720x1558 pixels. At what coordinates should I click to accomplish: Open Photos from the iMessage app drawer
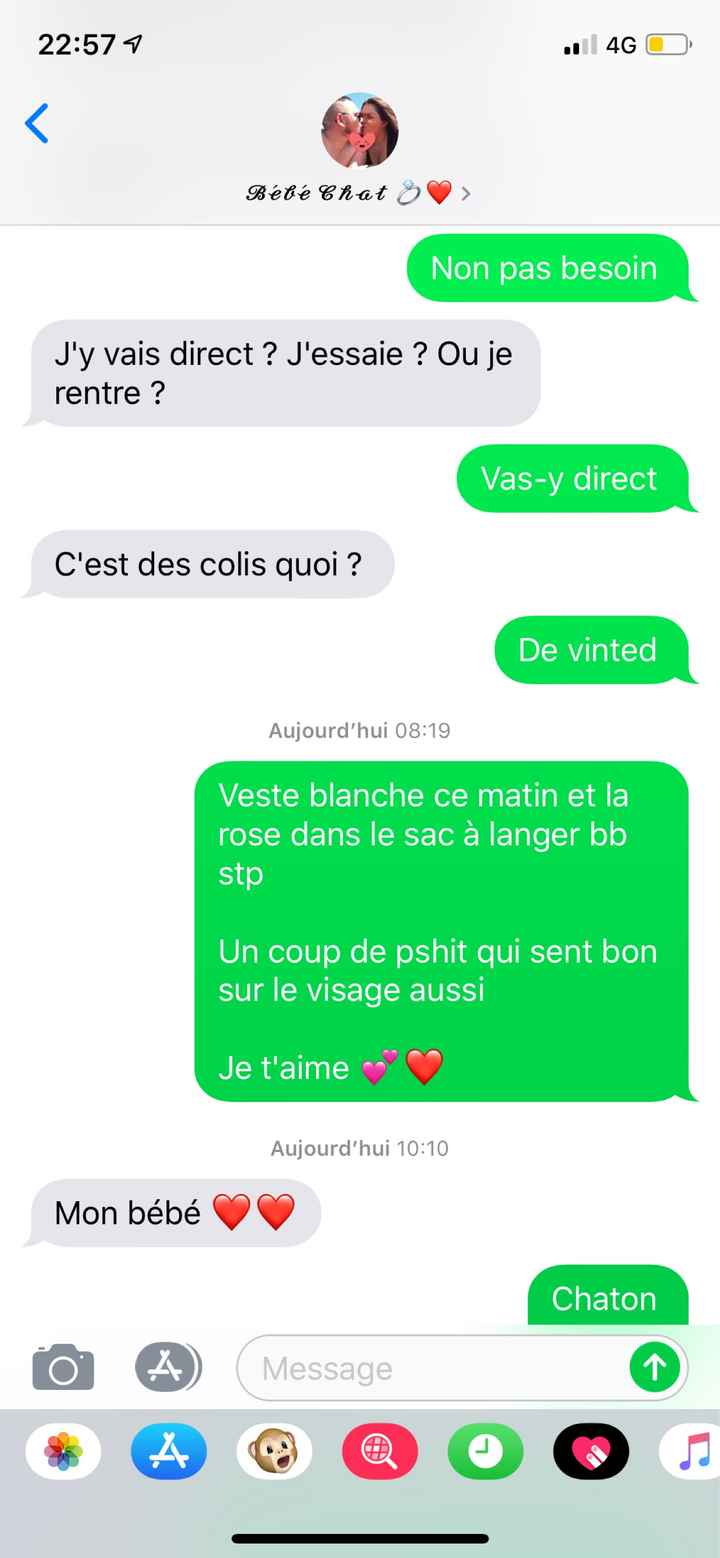(x=62, y=1452)
